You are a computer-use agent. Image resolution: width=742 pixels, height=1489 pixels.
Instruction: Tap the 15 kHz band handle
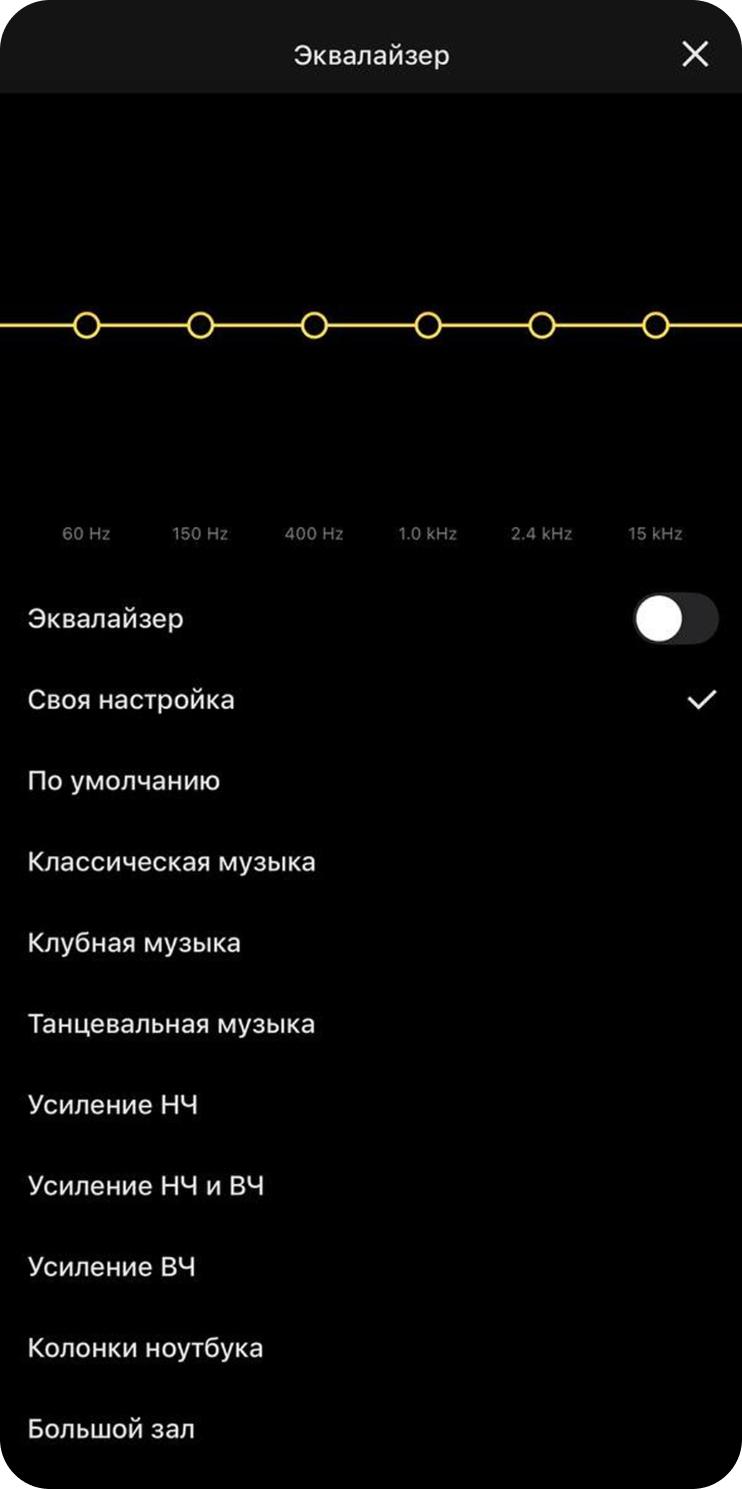click(x=655, y=325)
